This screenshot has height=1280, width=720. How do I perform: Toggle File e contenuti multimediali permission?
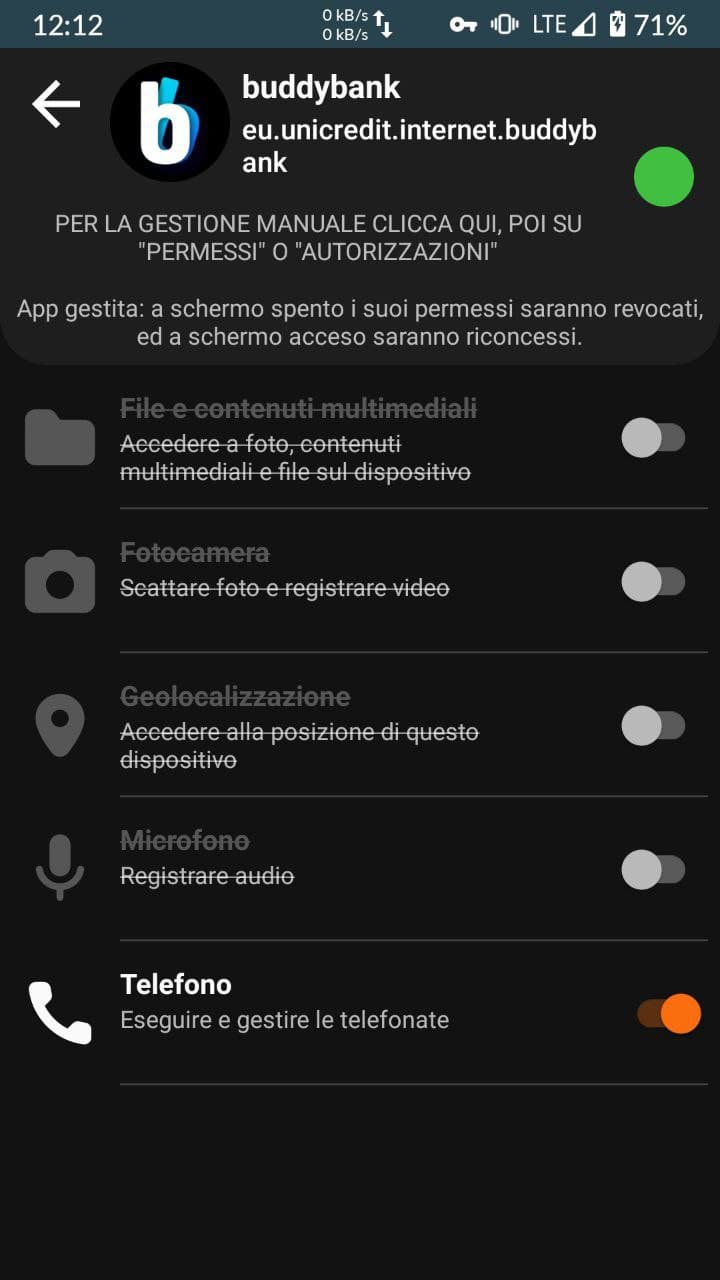pyautogui.click(x=653, y=438)
